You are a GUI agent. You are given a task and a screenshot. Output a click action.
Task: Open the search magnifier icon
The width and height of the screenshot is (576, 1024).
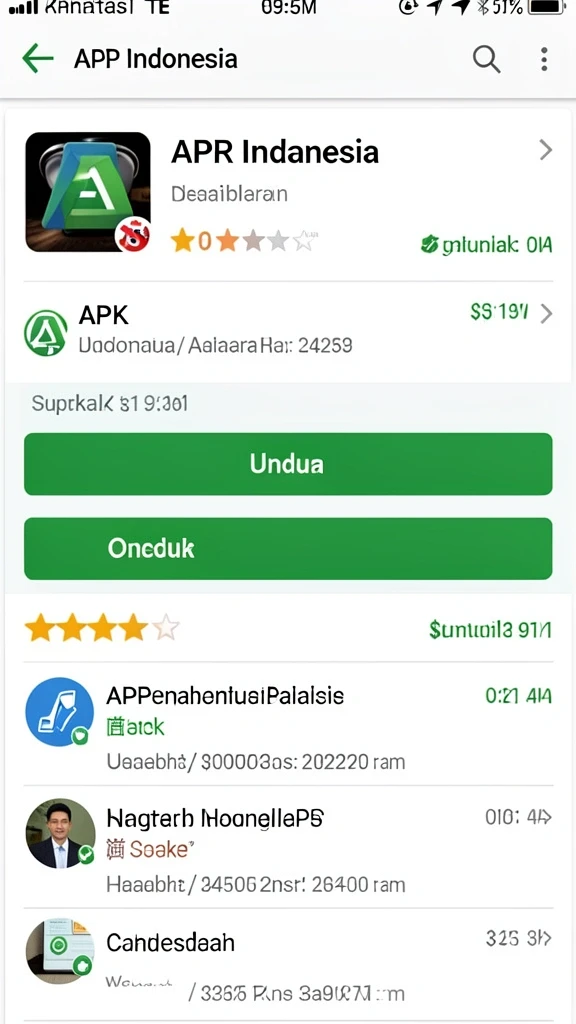(x=487, y=59)
